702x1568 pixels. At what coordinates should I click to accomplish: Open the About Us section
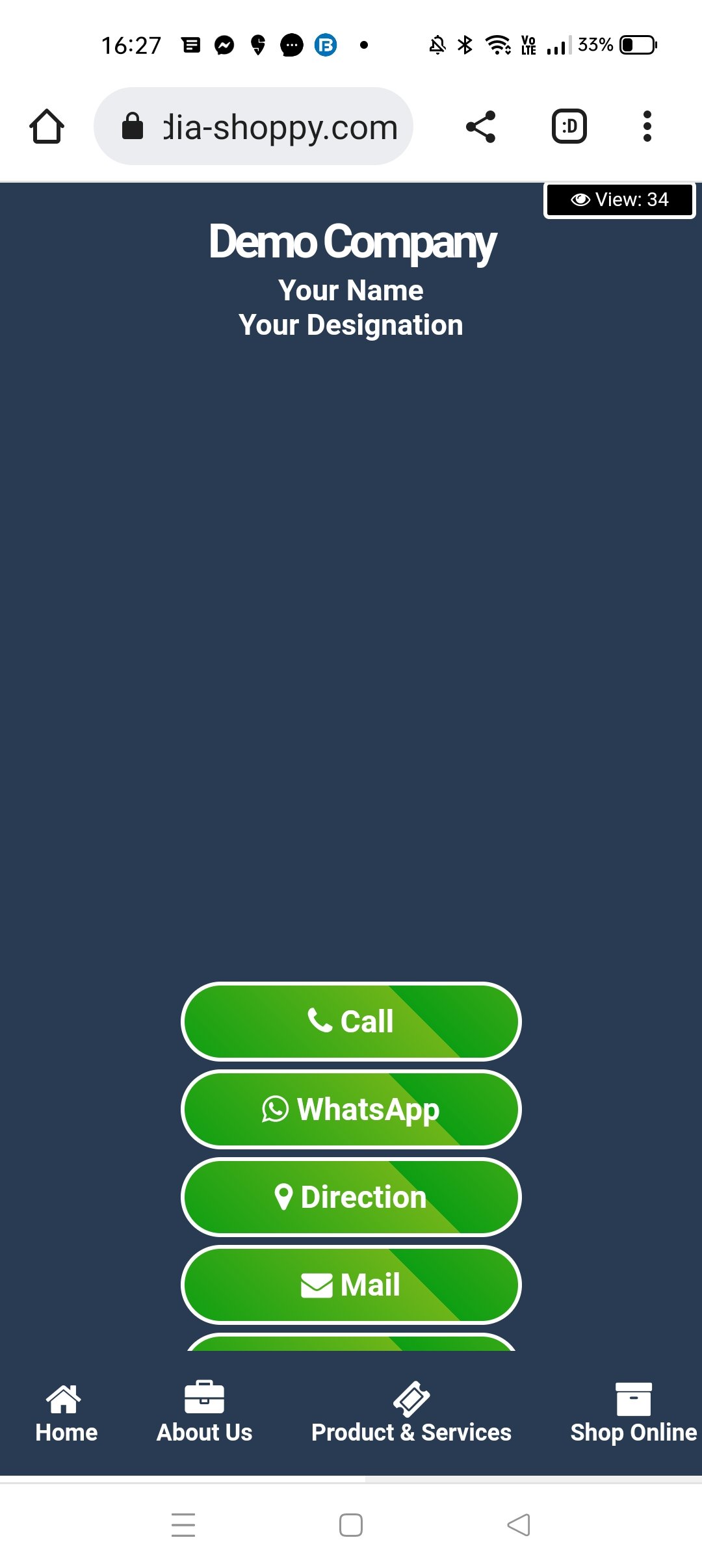(204, 1414)
